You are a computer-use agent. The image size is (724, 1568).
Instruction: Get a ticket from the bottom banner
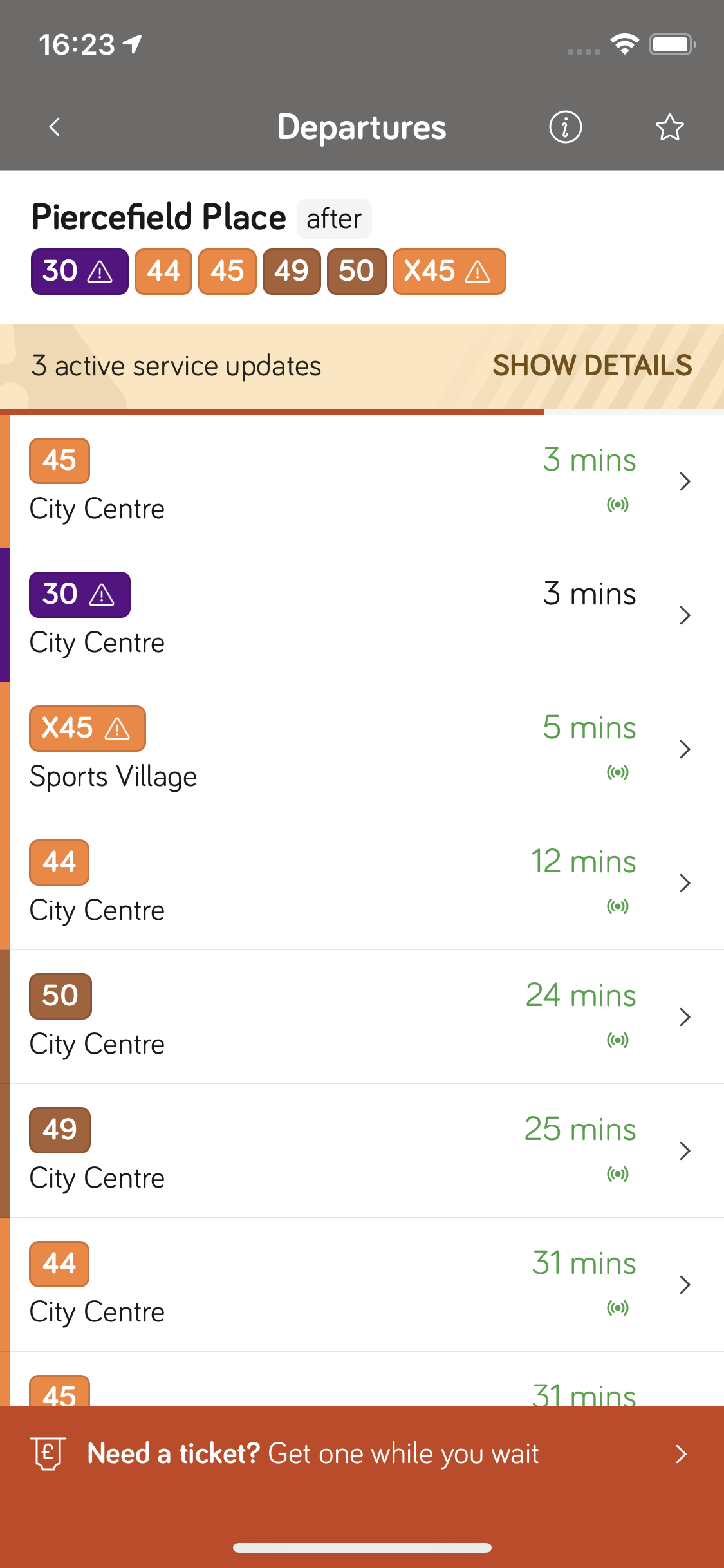pyautogui.click(x=362, y=1455)
